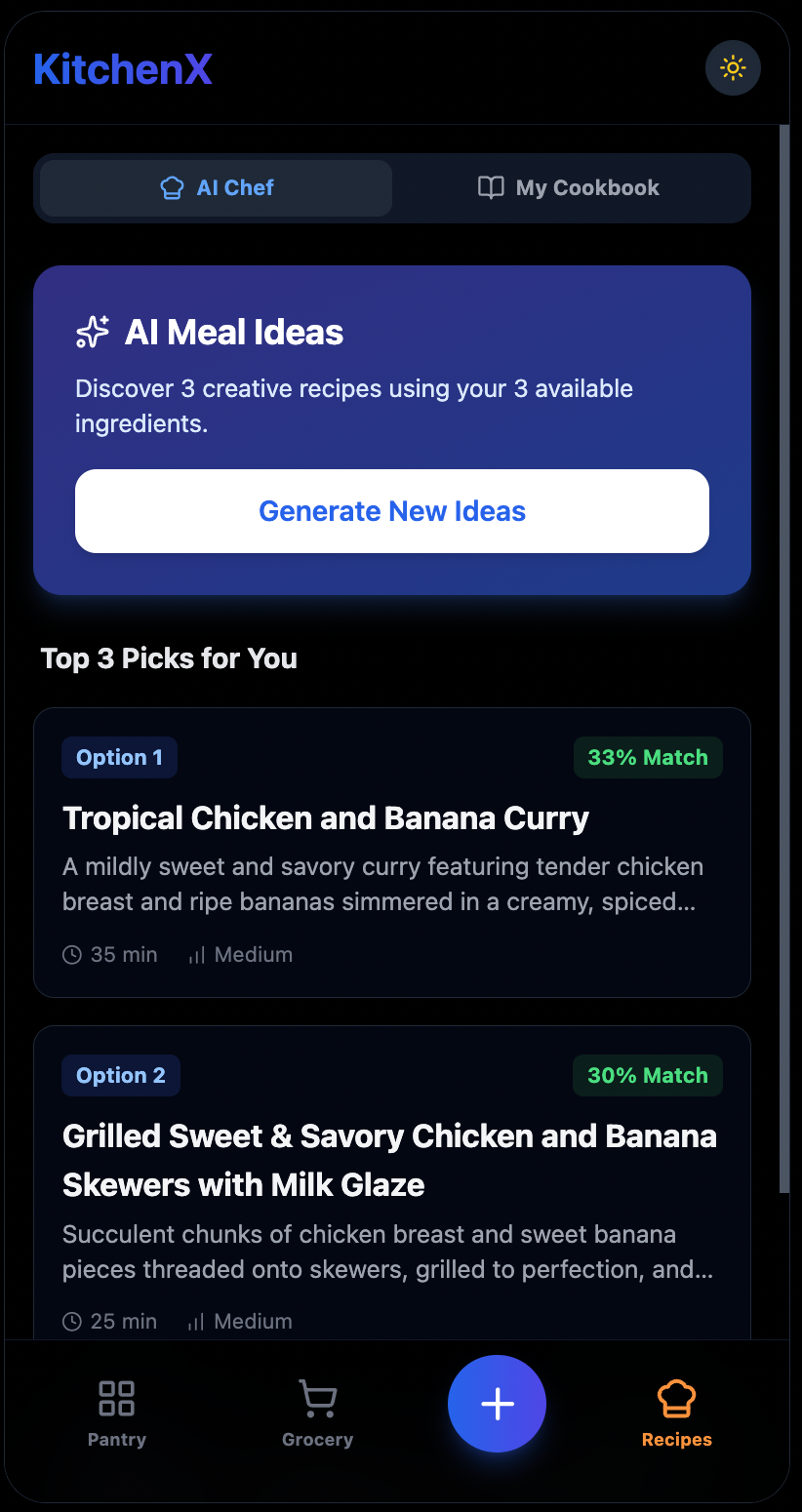
Task: View the Grilled Chicken and Banana Skewers recipe
Action: (x=389, y=1160)
